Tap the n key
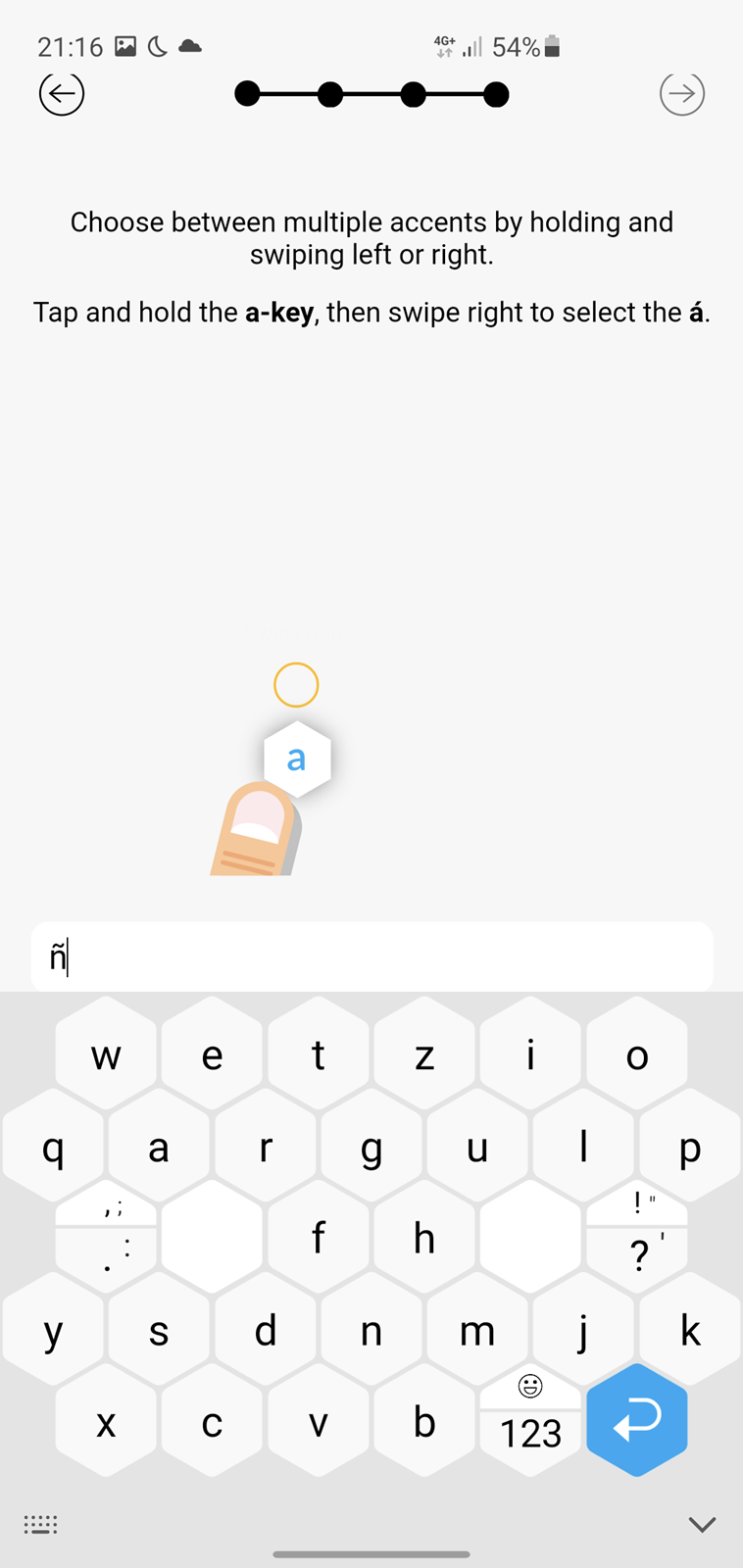Image resolution: width=743 pixels, height=1568 pixels. (371, 1330)
